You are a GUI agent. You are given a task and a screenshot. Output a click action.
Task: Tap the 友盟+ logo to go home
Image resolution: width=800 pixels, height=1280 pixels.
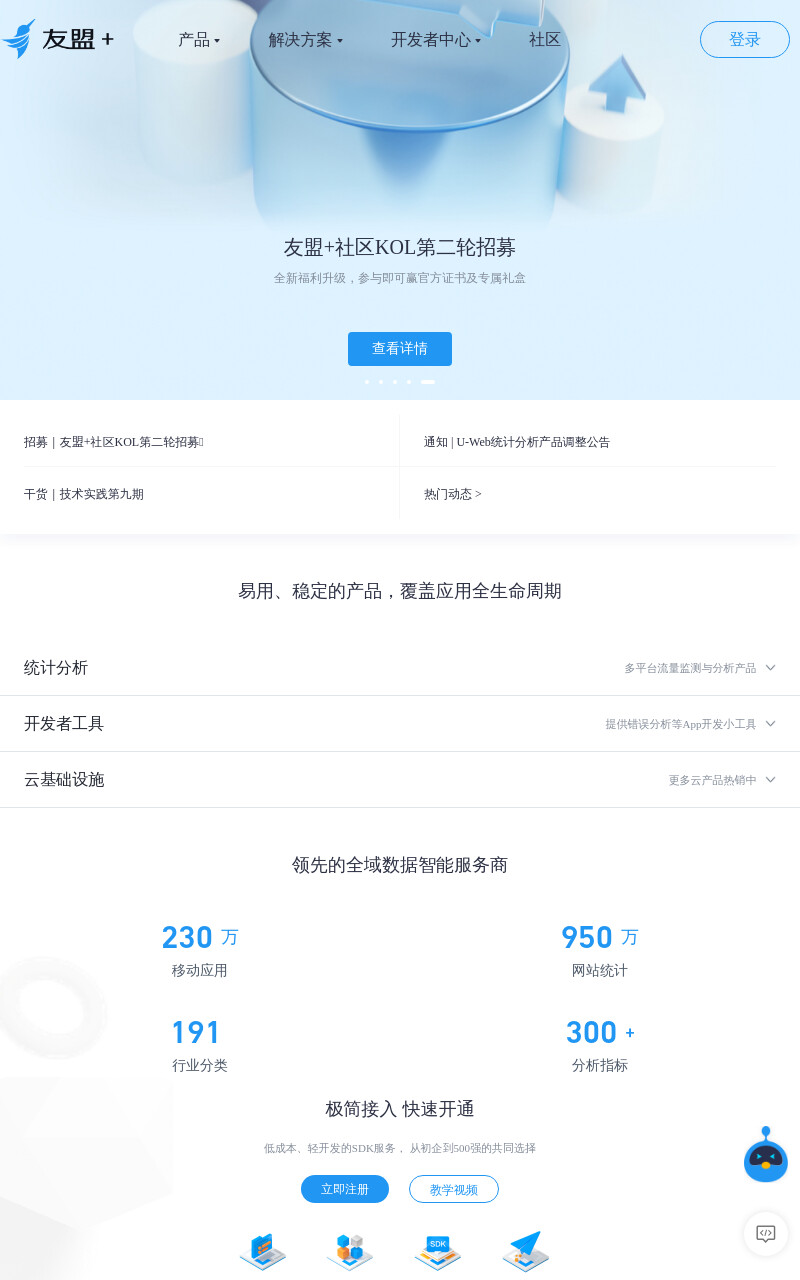click(x=58, y=40)
